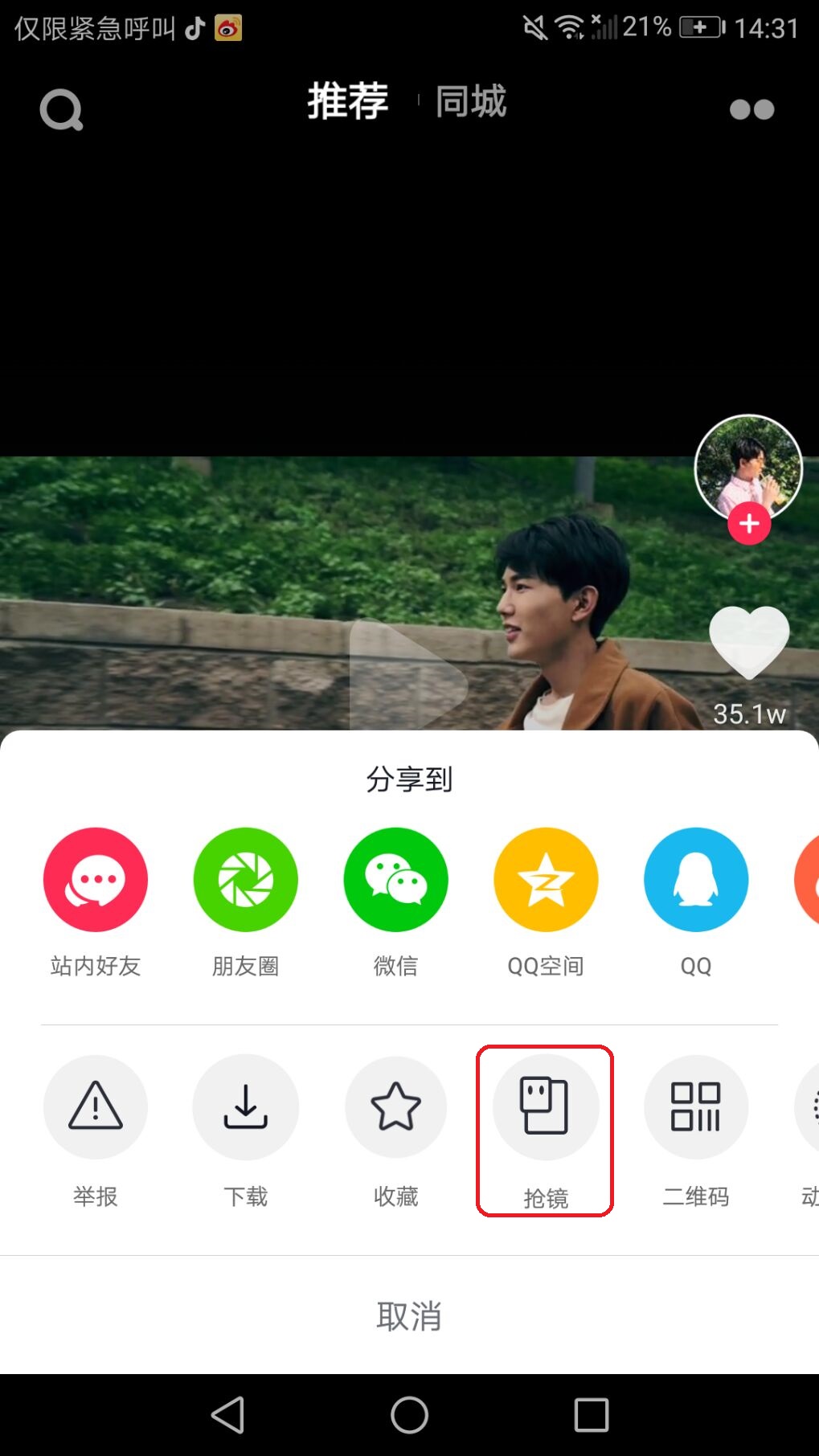Share to 站内好友
The width and height of the screenshot is (819, 1456).
coord(96,880)
